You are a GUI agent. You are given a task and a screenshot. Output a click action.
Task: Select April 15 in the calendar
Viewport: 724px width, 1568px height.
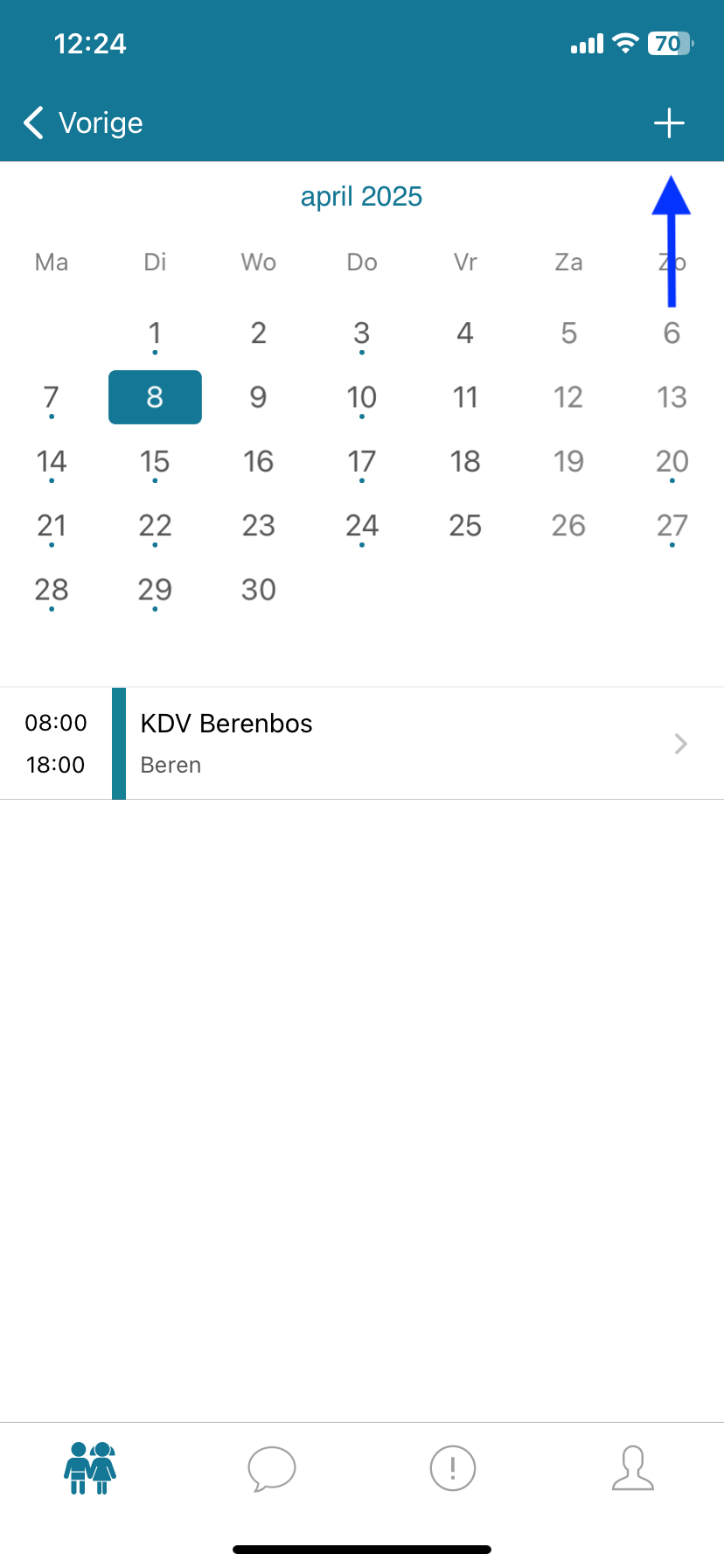[155, 461]
